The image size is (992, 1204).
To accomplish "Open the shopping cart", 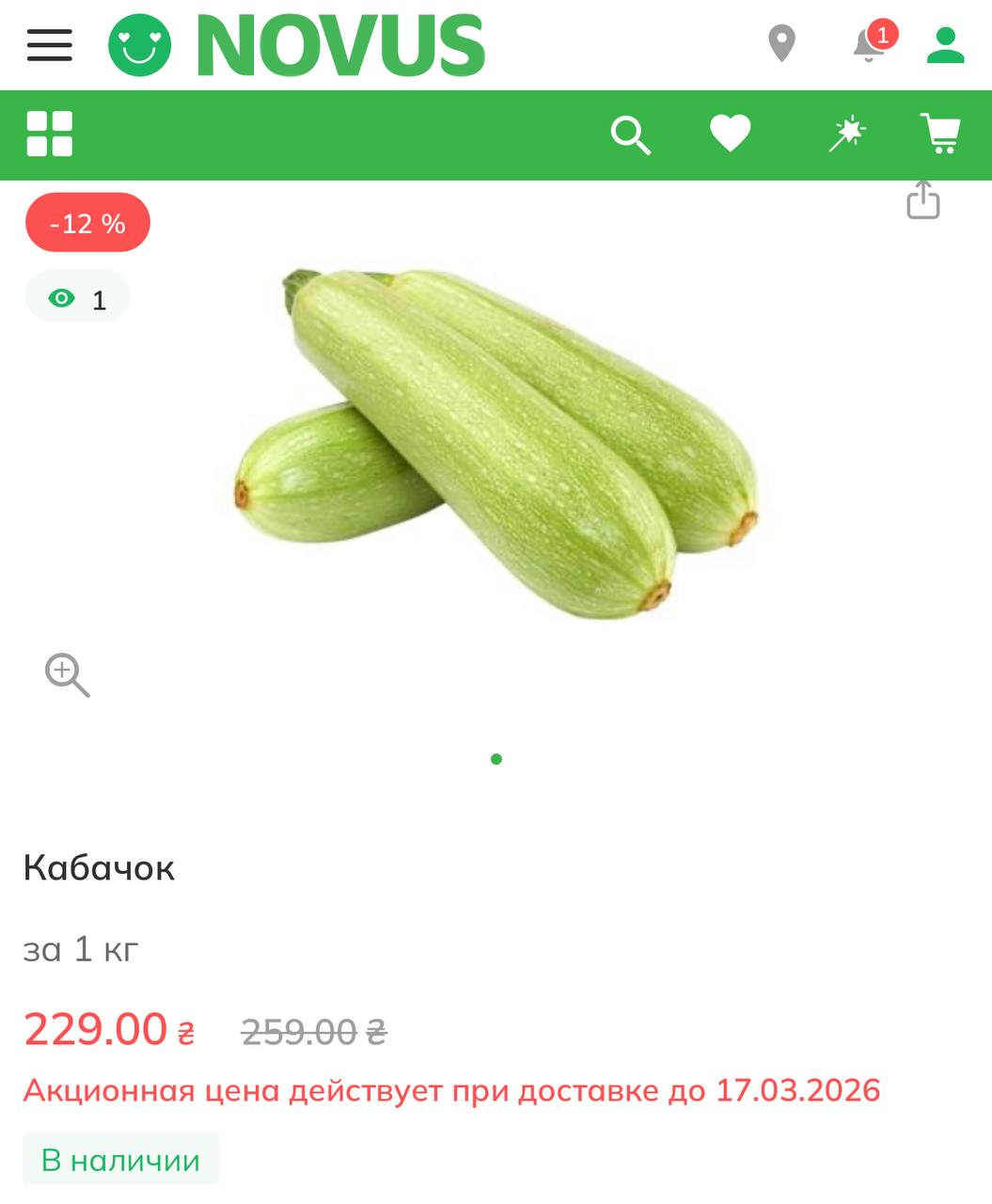I will point(940,134).
